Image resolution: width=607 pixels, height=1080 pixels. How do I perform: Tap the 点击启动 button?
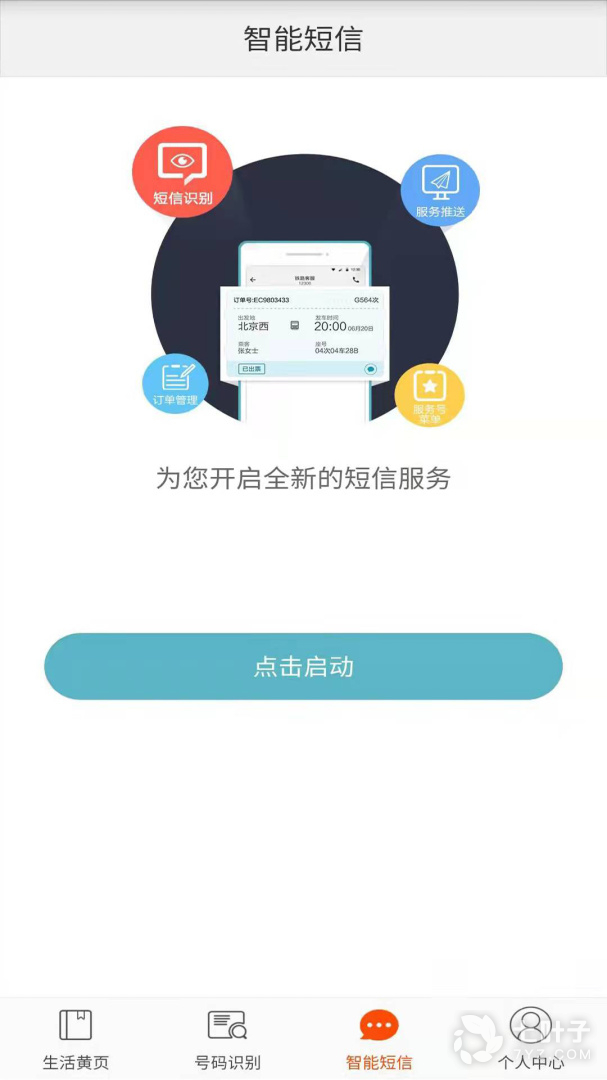point(303,666)
